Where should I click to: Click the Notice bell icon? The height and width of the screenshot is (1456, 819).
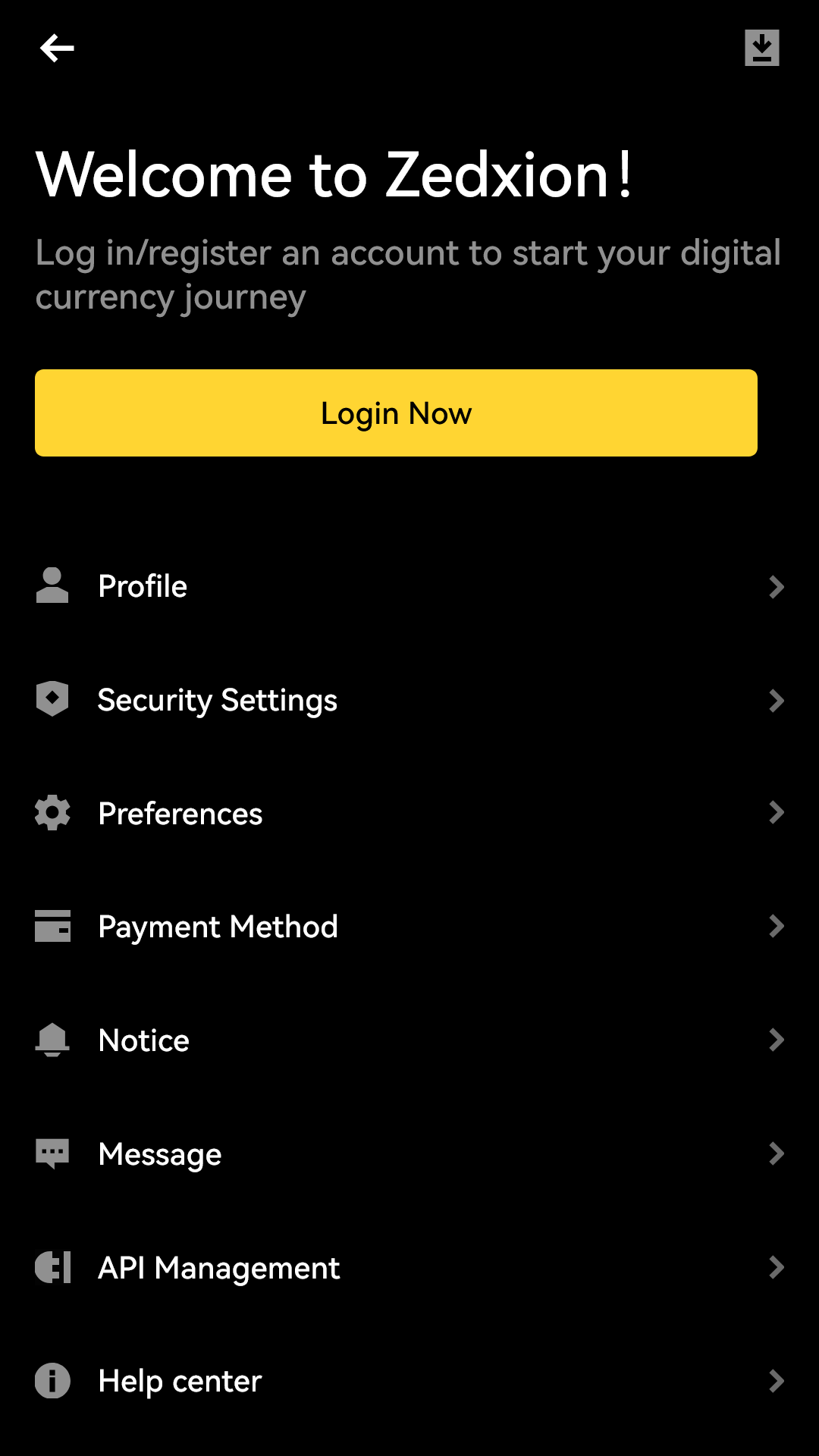coord(52,1040)
